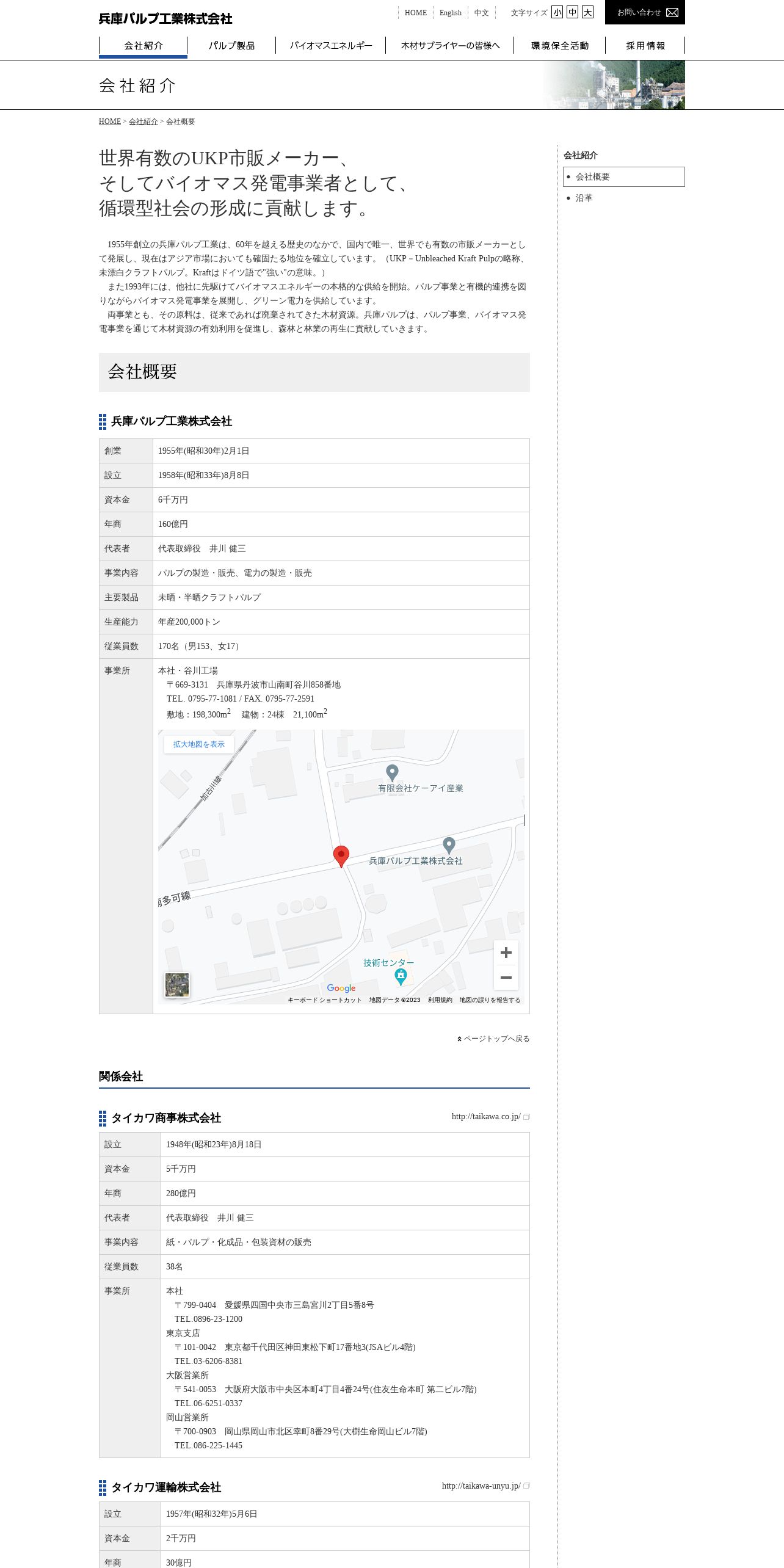Open the お問い合わせ contact button
Screen dimensions: 784x1568
[x=645, y=12]
